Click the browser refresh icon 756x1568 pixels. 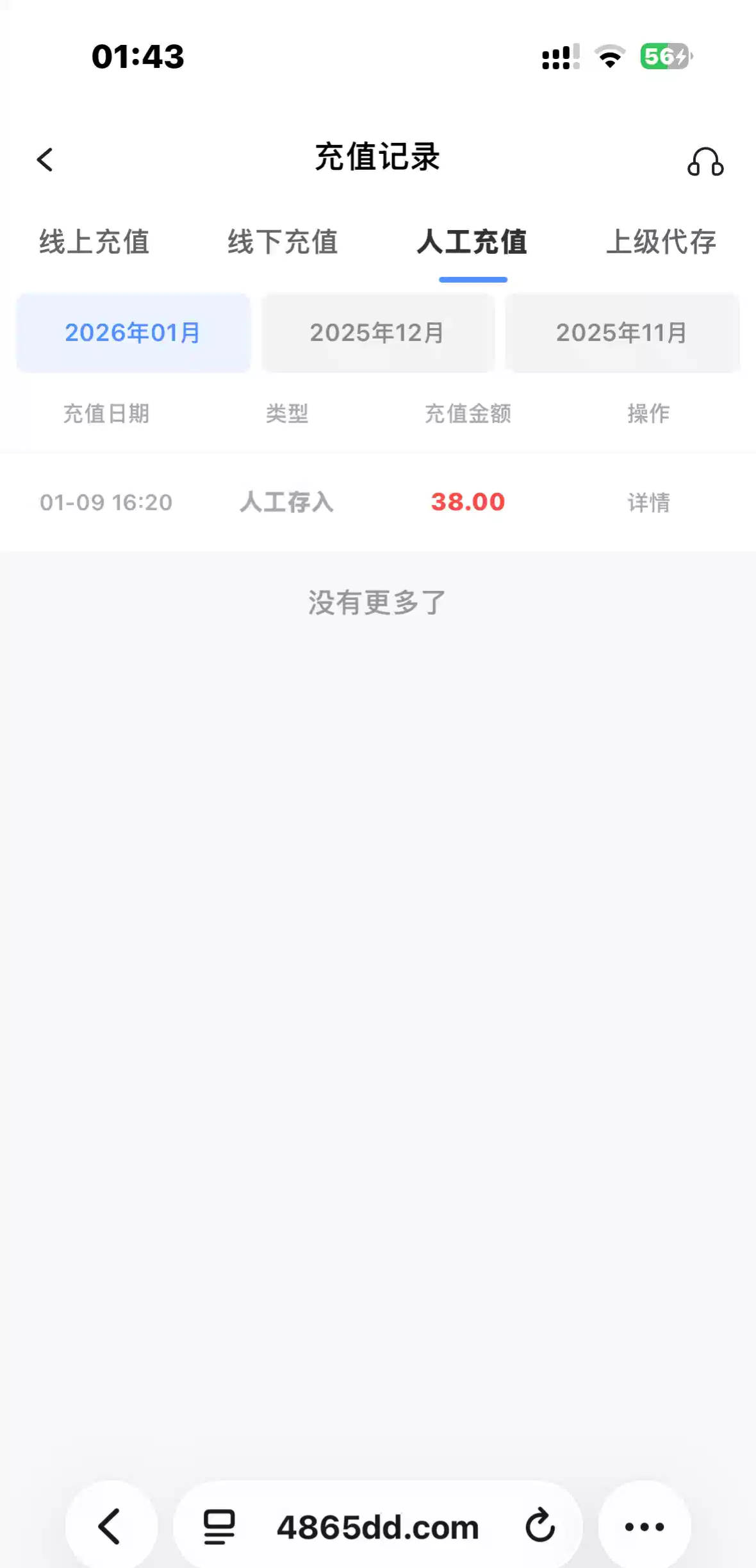[541, 1525]
